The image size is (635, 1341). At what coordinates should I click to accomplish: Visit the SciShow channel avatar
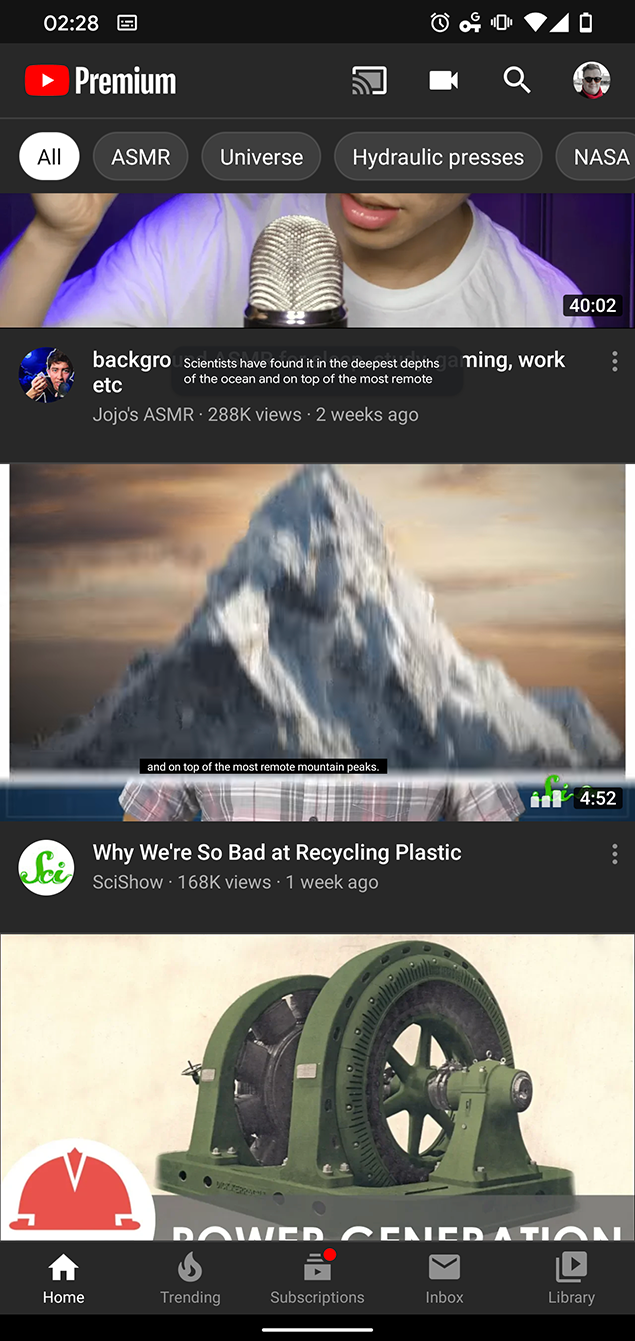[x=46, y=868]
